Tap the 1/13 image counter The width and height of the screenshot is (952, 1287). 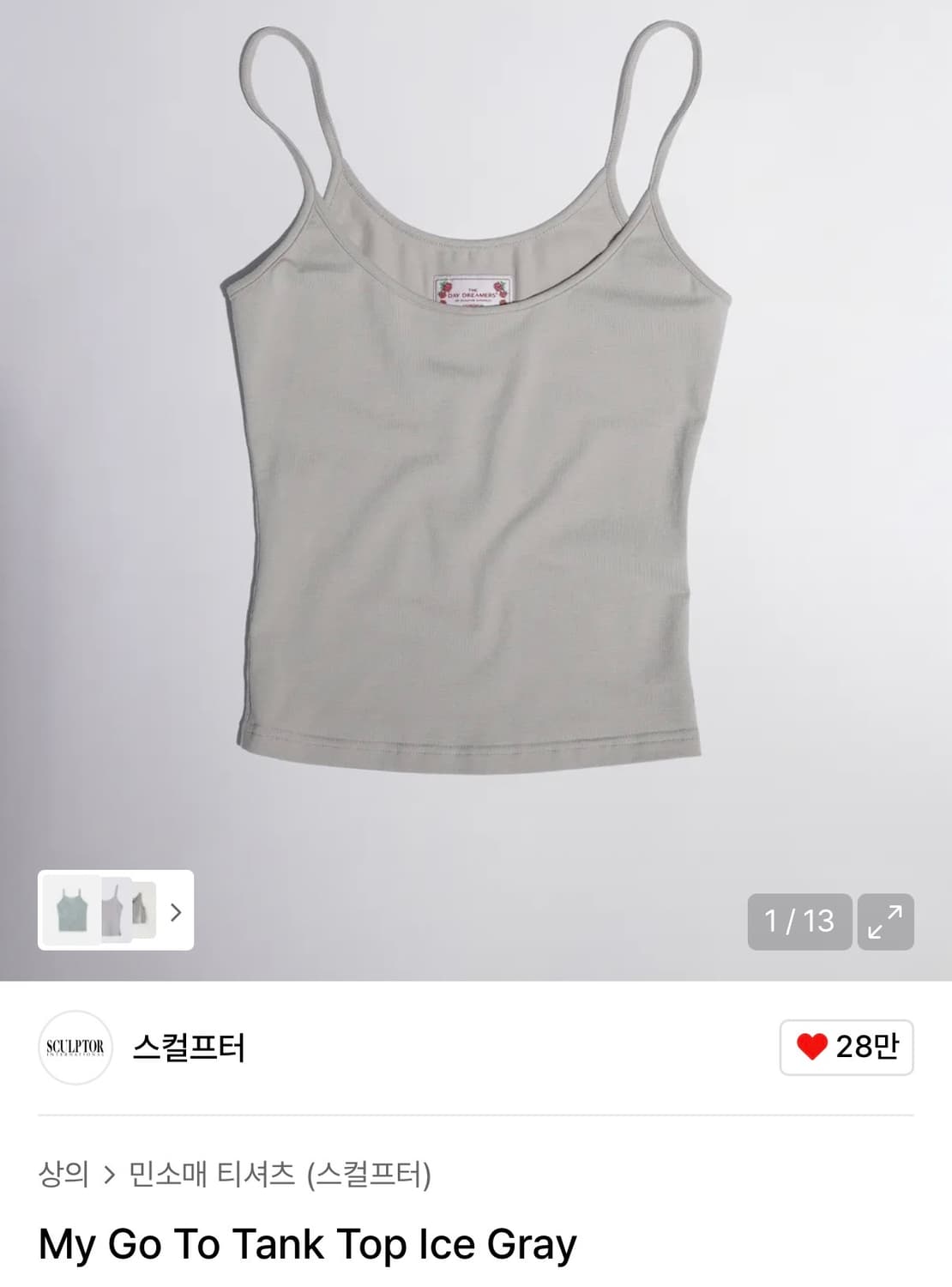pos(799,921)
